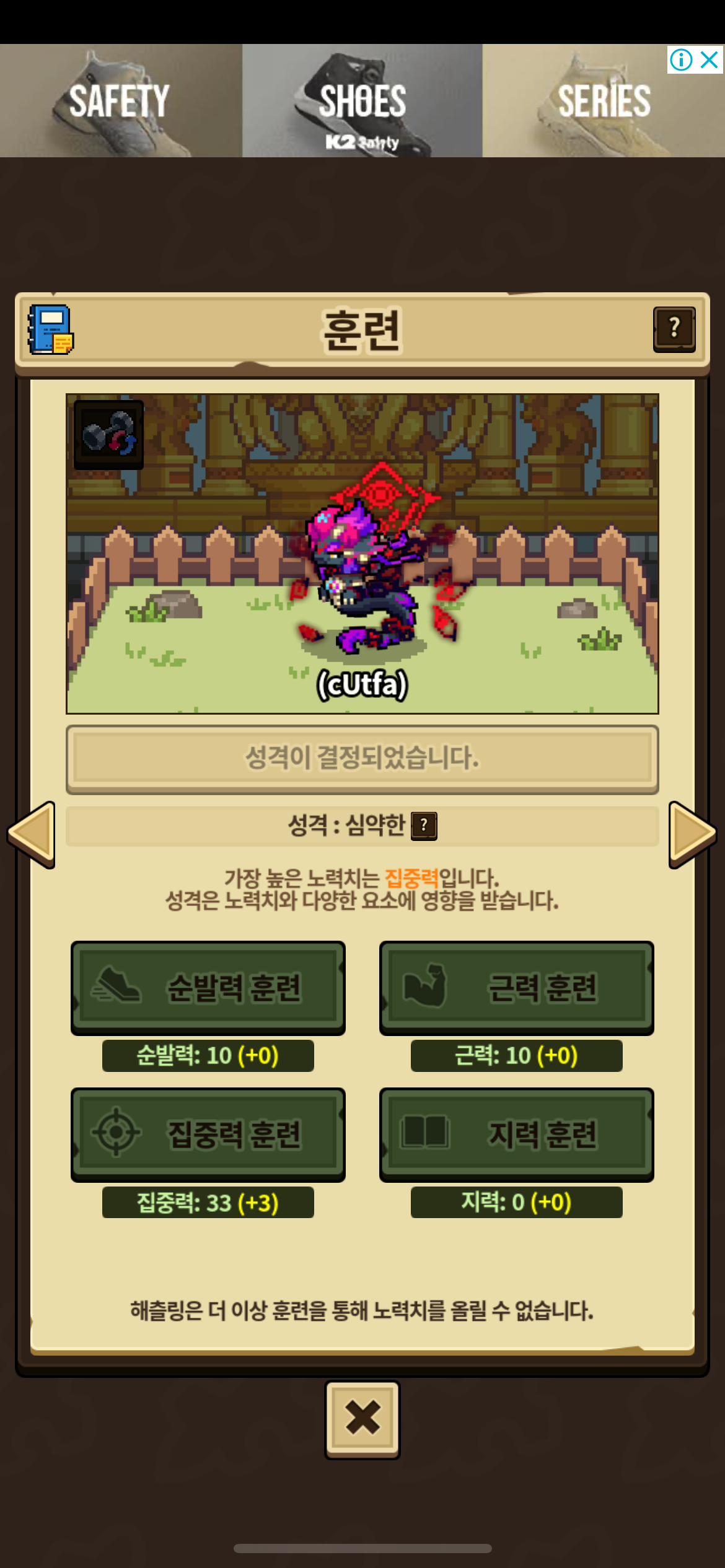This screenshot has width=725, height=1568.
Task: Open the K2 Safety shoes ad
Action: click(362, 100)
